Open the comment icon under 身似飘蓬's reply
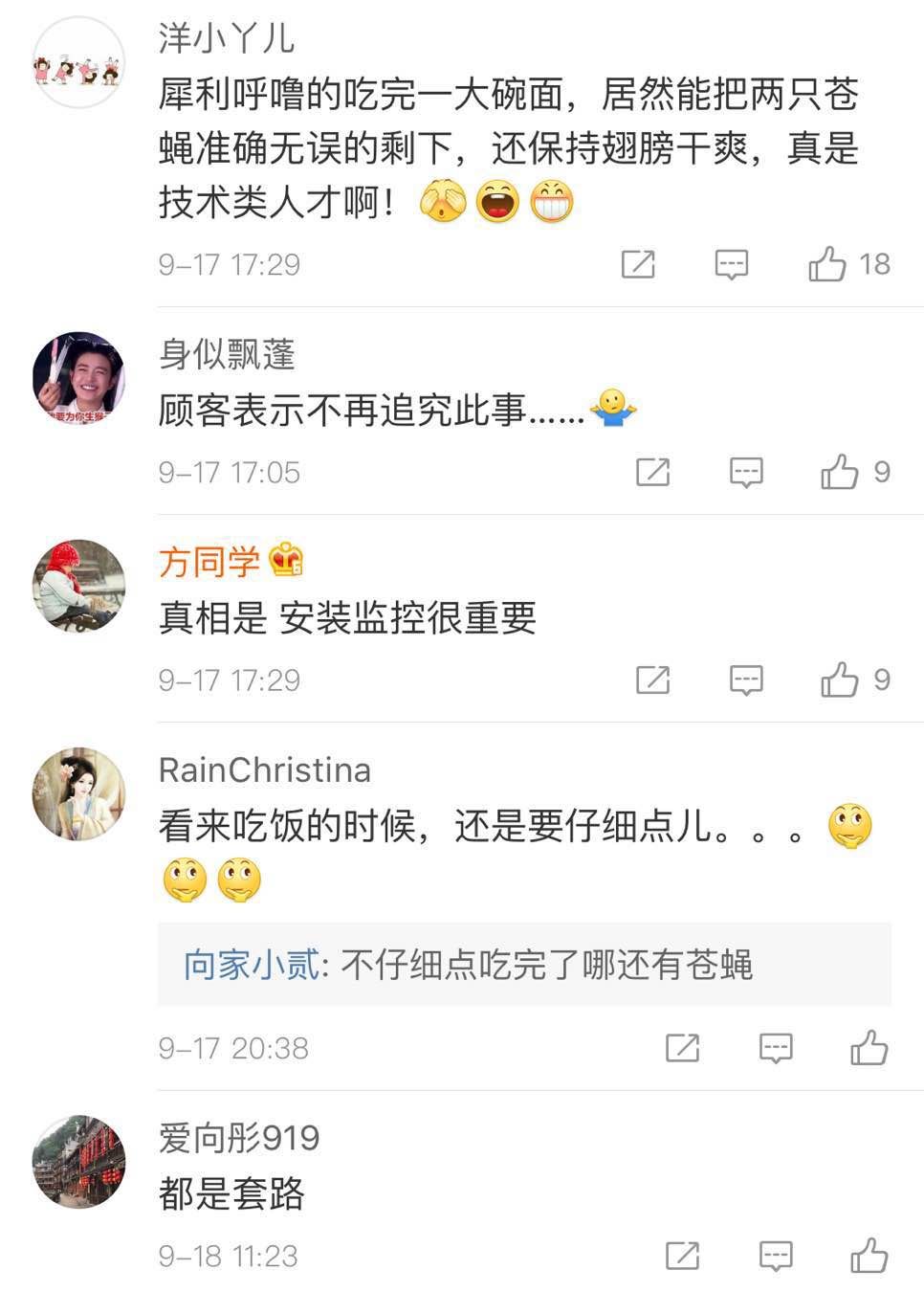 pos(747,471)
